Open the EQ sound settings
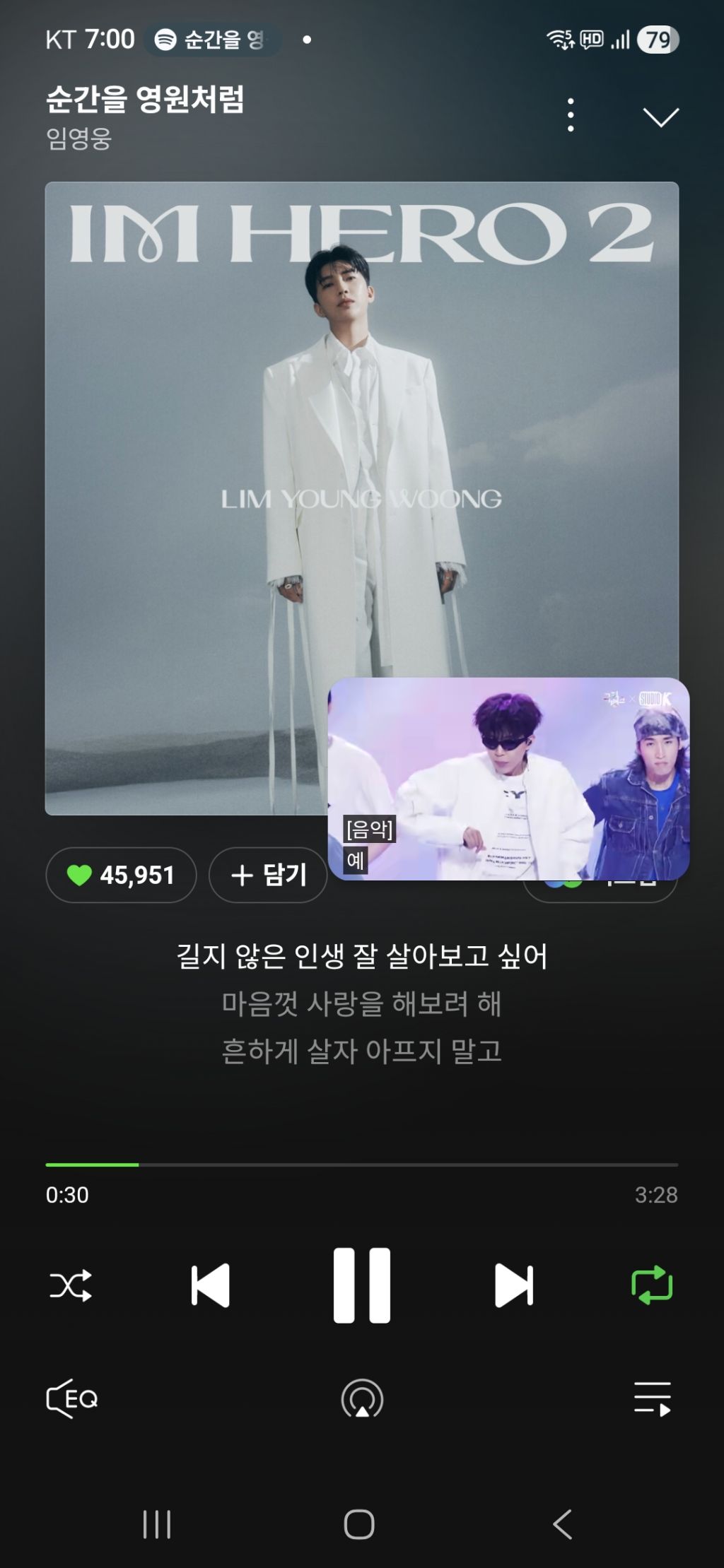Viewport: 724px width, 1568px height. (x=72, y=1399)
